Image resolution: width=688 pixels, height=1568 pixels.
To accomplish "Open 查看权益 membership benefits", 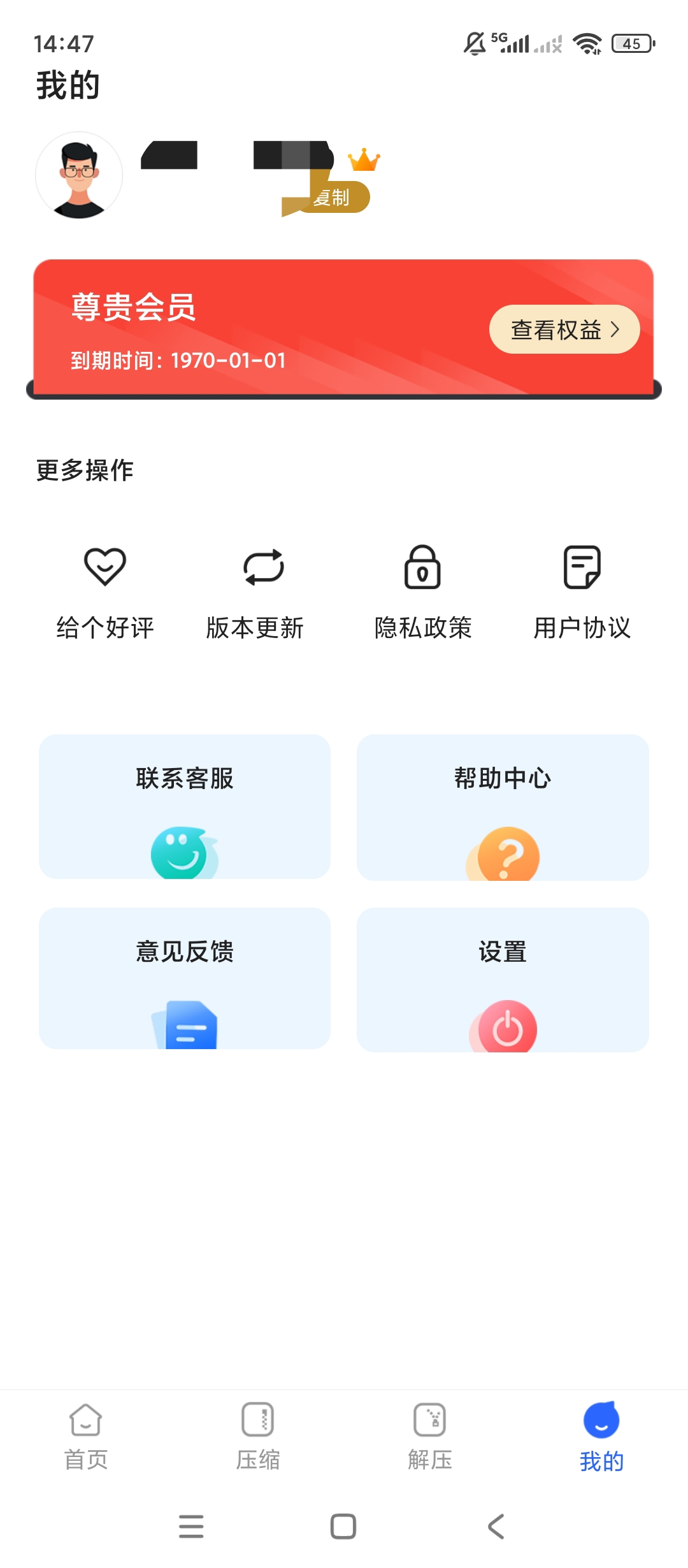I will (564, 330).
